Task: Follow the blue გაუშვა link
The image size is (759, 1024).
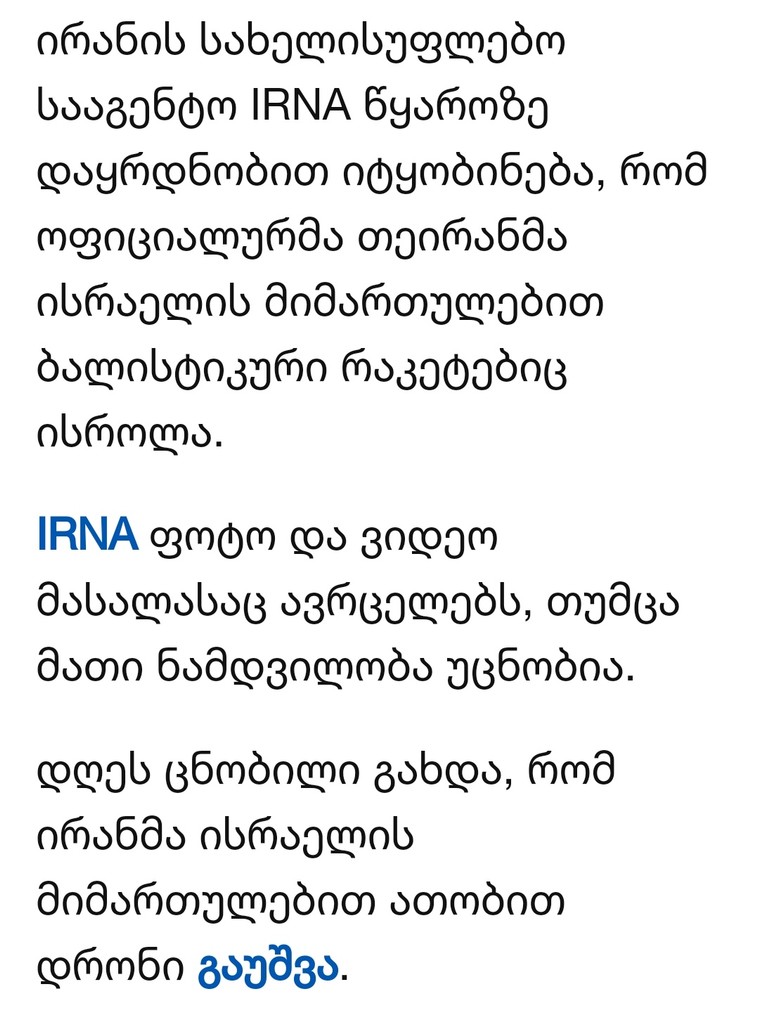Action: pos(268,967)
